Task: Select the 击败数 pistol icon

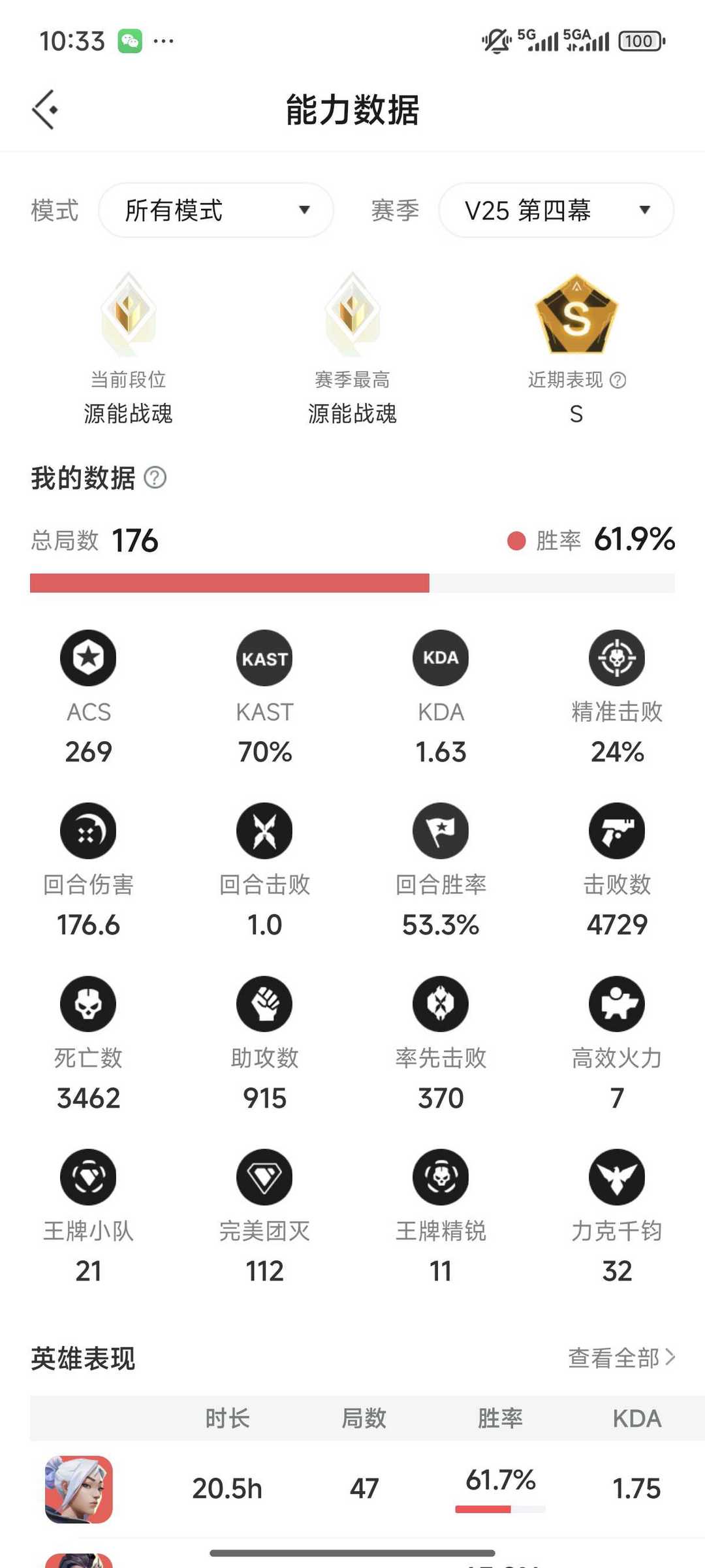Action: pos(617,831)
